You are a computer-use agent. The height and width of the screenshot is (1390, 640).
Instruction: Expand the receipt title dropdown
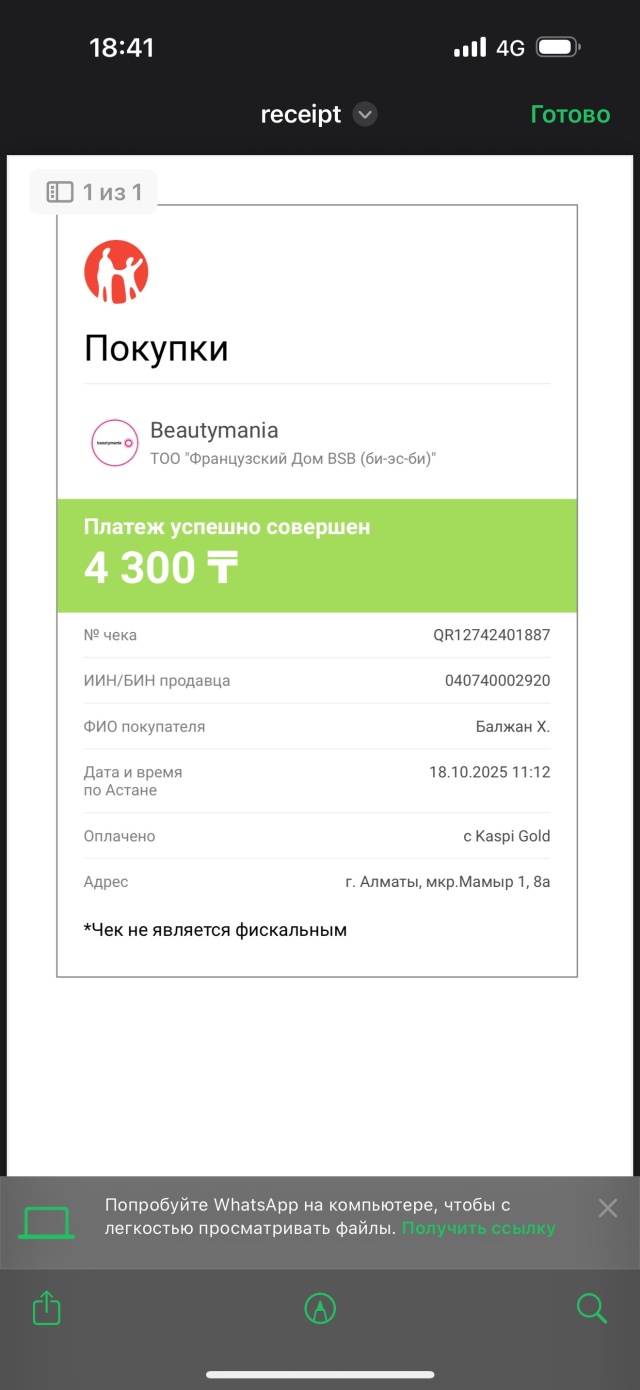pyautogui.click(x=365, y=115)
